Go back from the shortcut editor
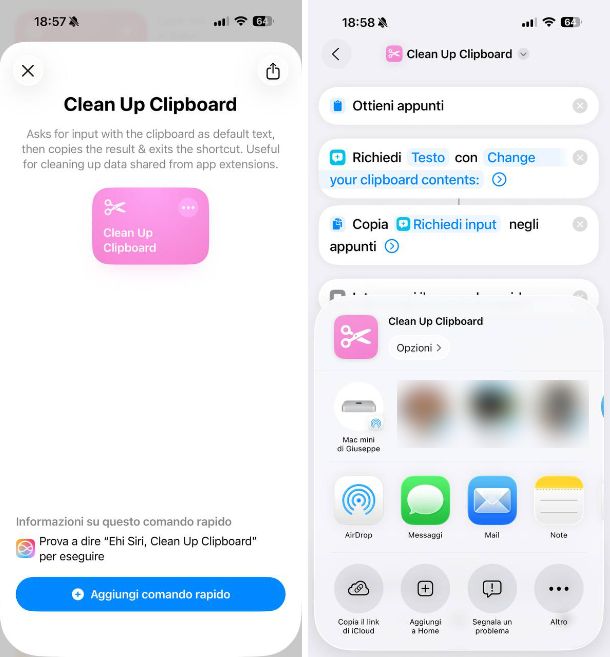 tap(336, 54)
